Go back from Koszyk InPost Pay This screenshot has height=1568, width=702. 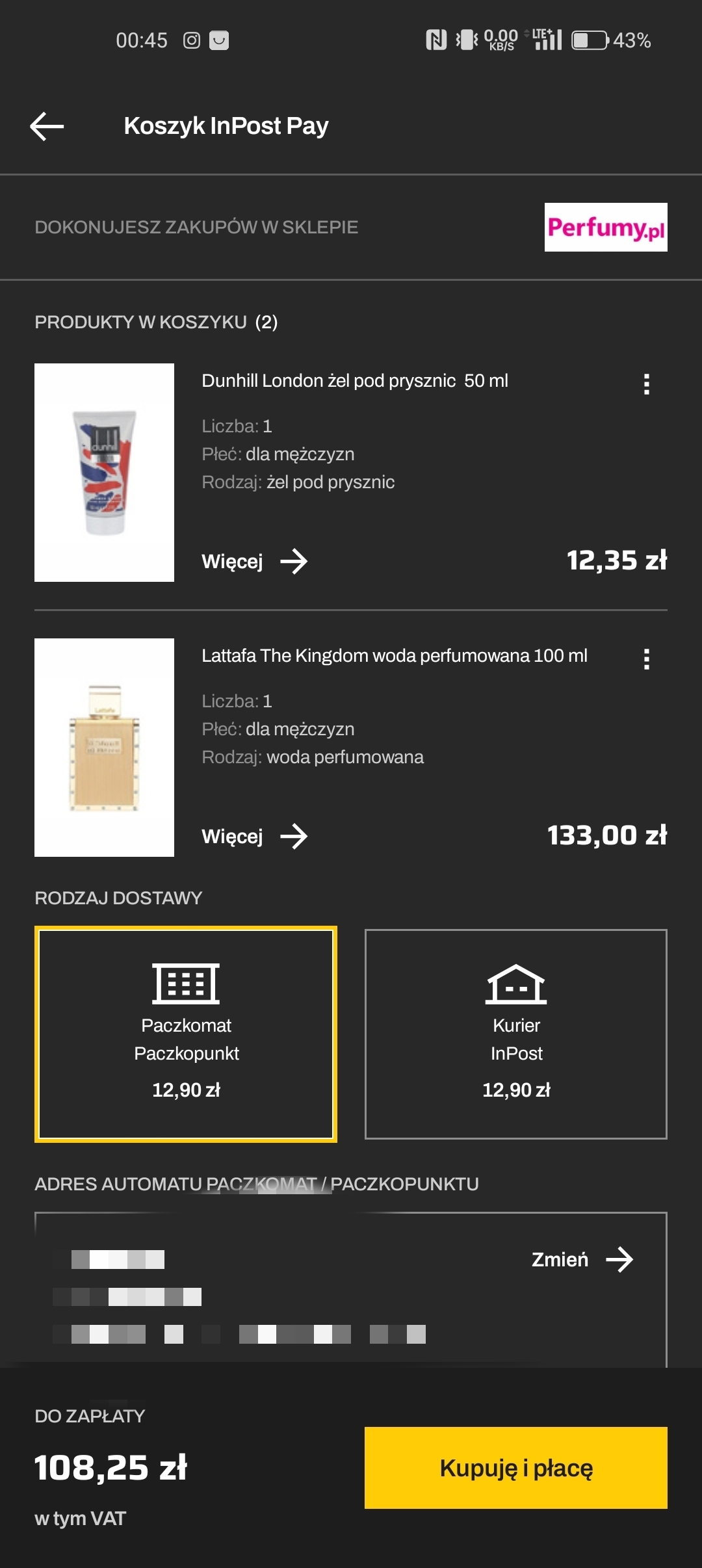(x=47, y=126)
